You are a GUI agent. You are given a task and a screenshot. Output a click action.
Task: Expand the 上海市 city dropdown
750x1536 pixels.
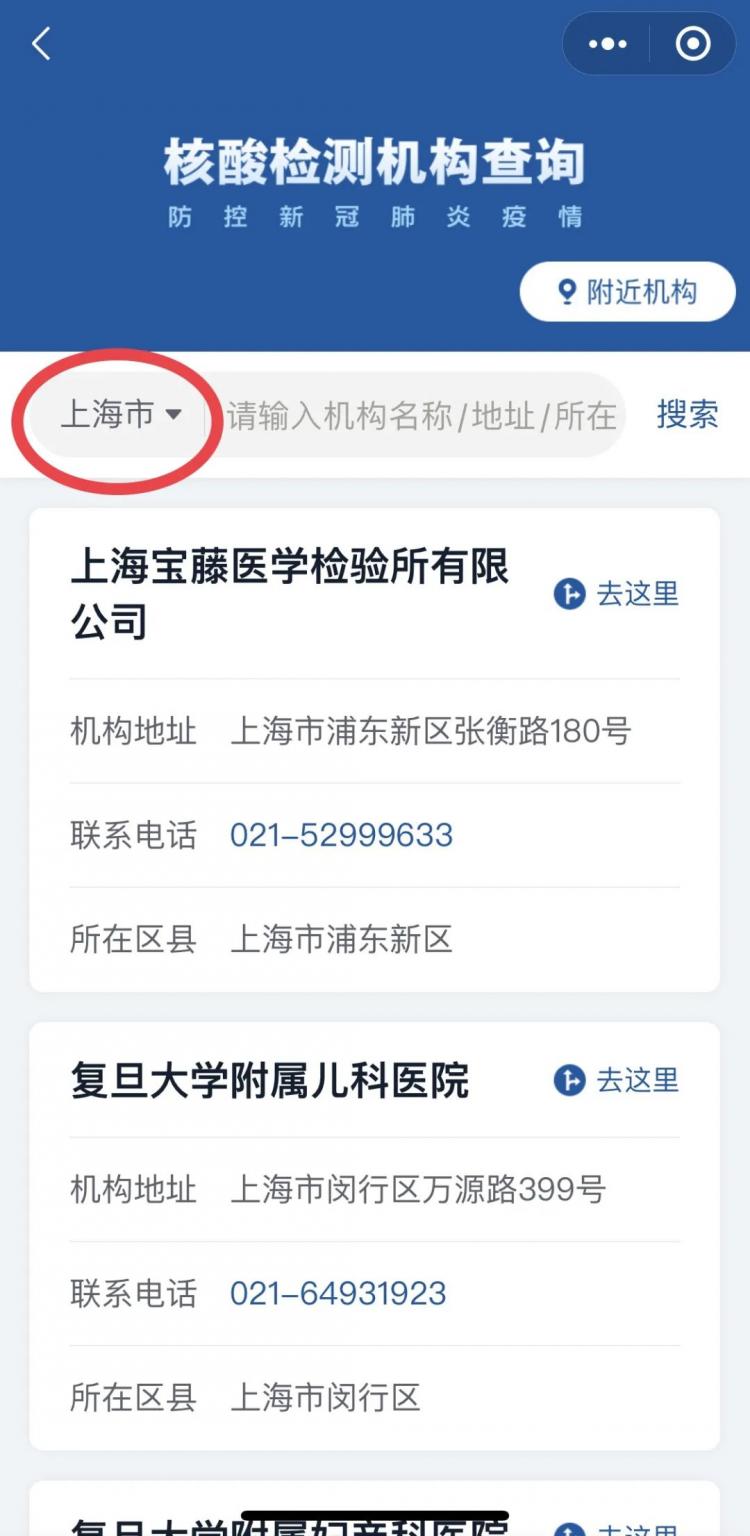coord(121,414)
